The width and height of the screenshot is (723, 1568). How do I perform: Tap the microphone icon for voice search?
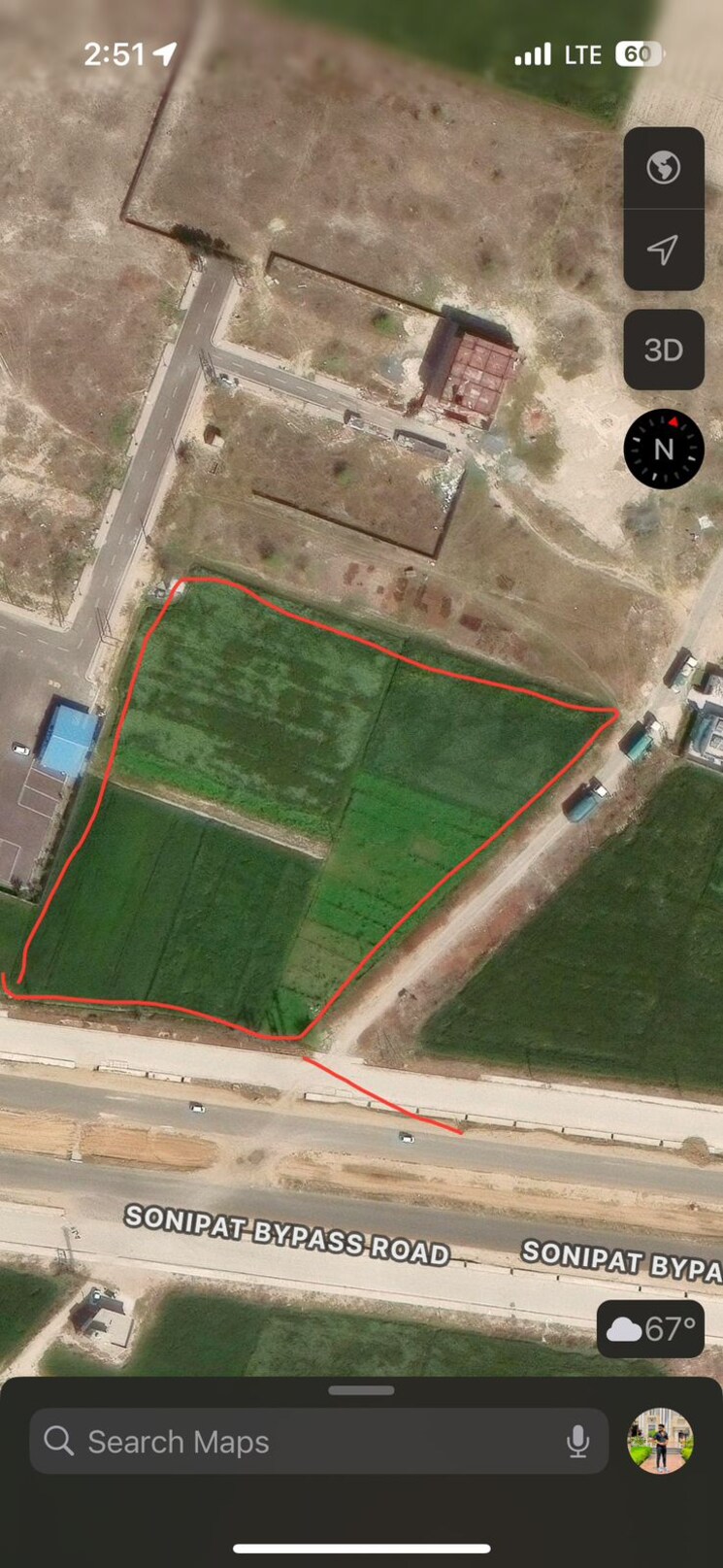pyautogui.click(x=578, y=1441)
